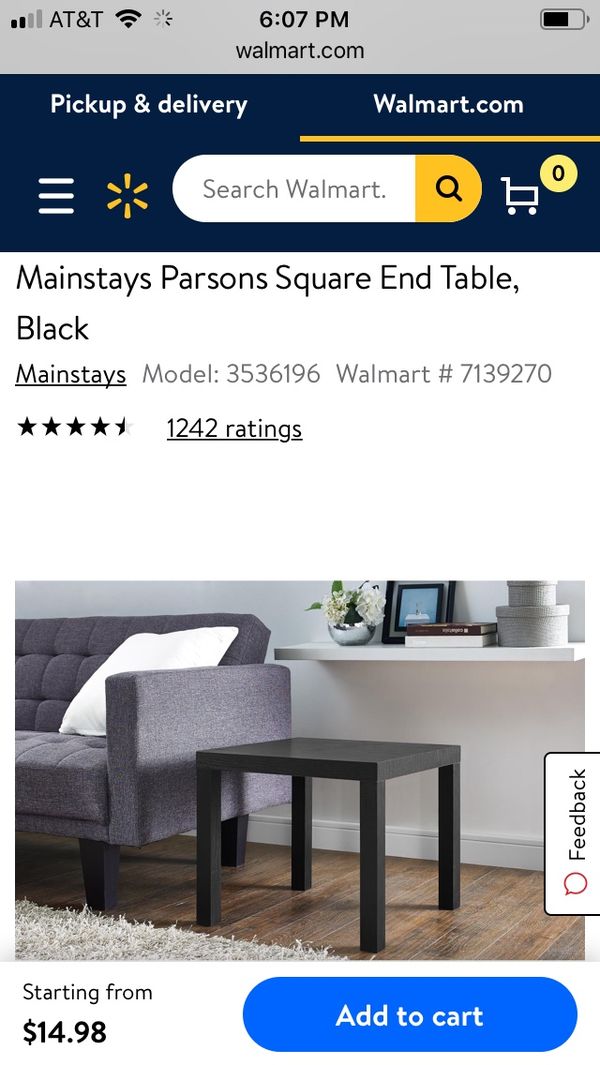The width and height of the screenshot is (600, 1065).
Task: Tap the Search Walmart field
Action: [x=294, y=189]
